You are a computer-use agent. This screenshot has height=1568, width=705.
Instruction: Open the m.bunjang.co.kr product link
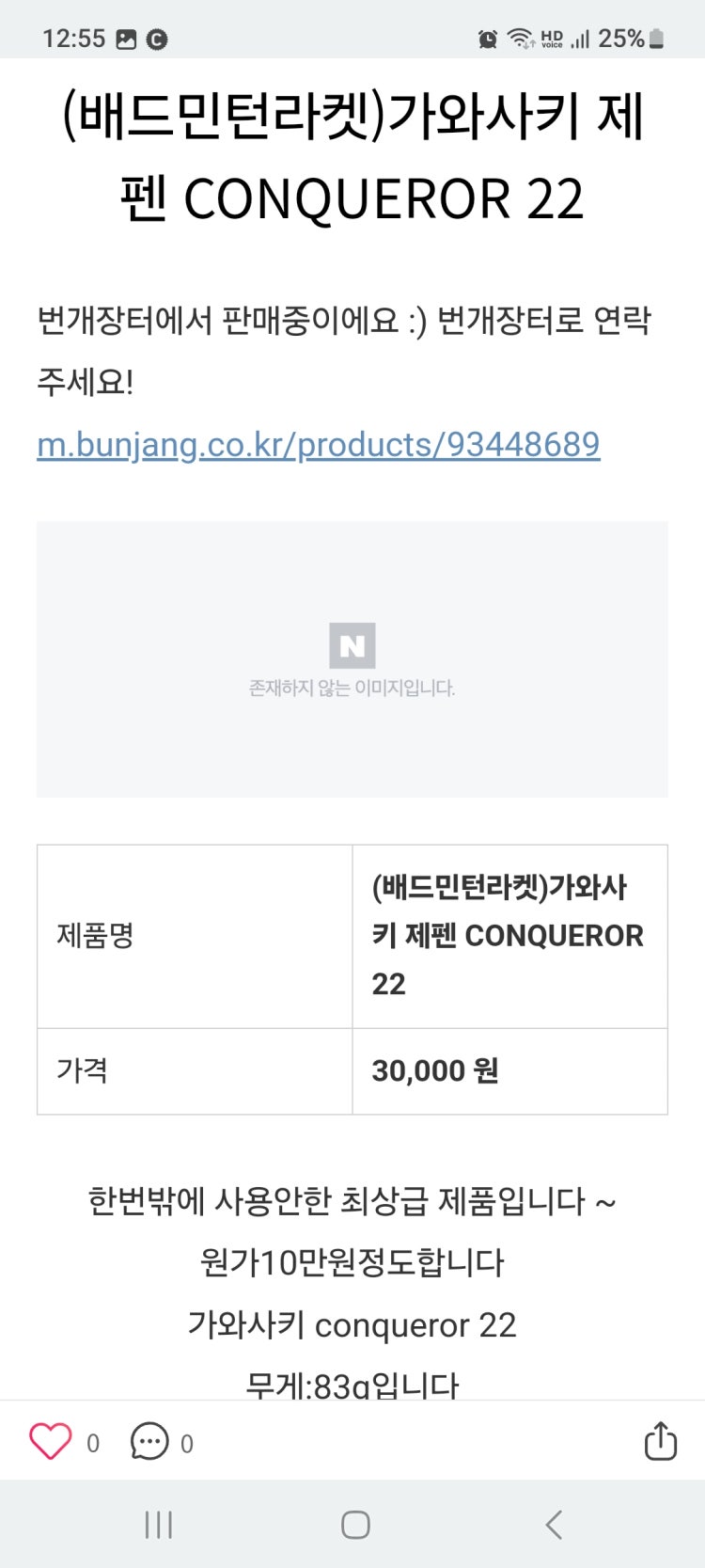click(318, 444)
